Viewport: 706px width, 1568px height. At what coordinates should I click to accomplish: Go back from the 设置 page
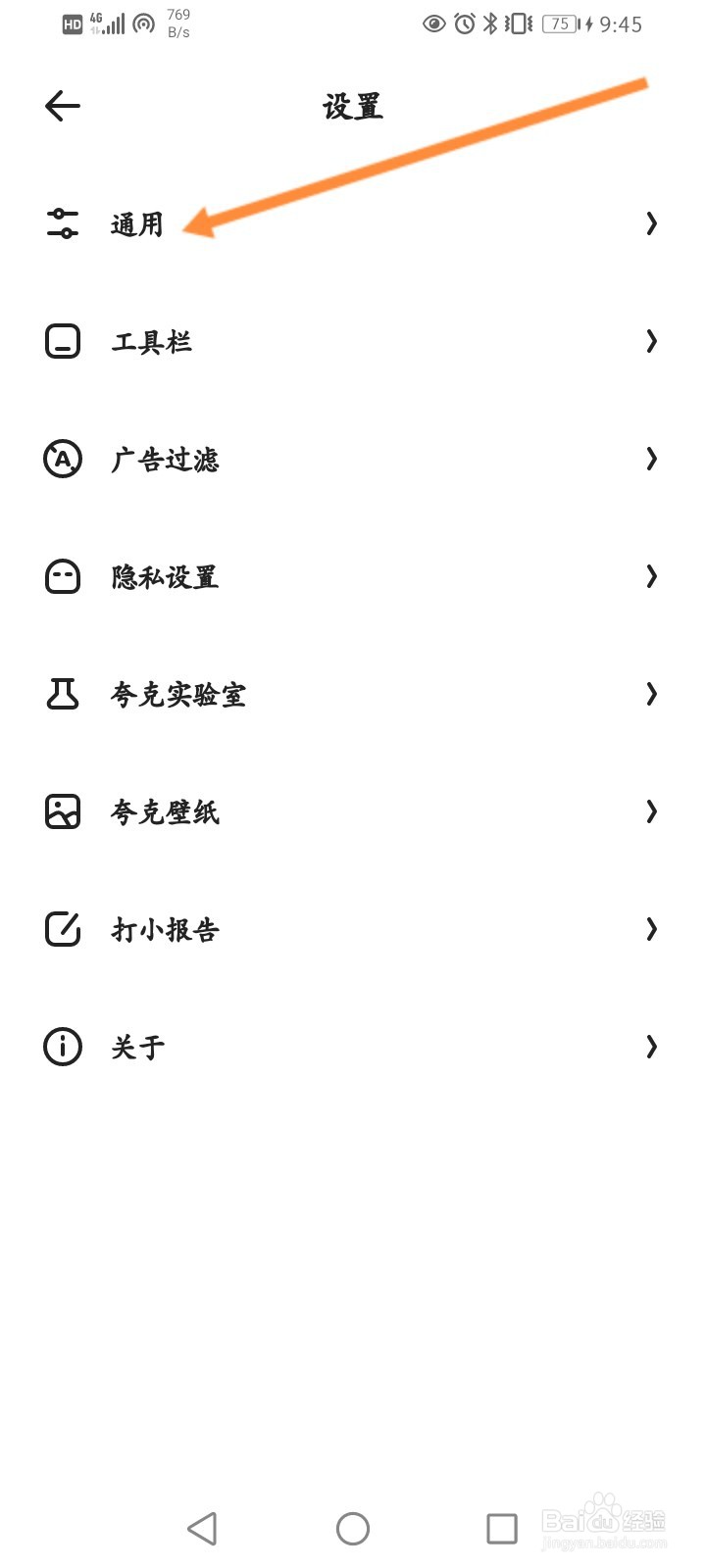63,106
